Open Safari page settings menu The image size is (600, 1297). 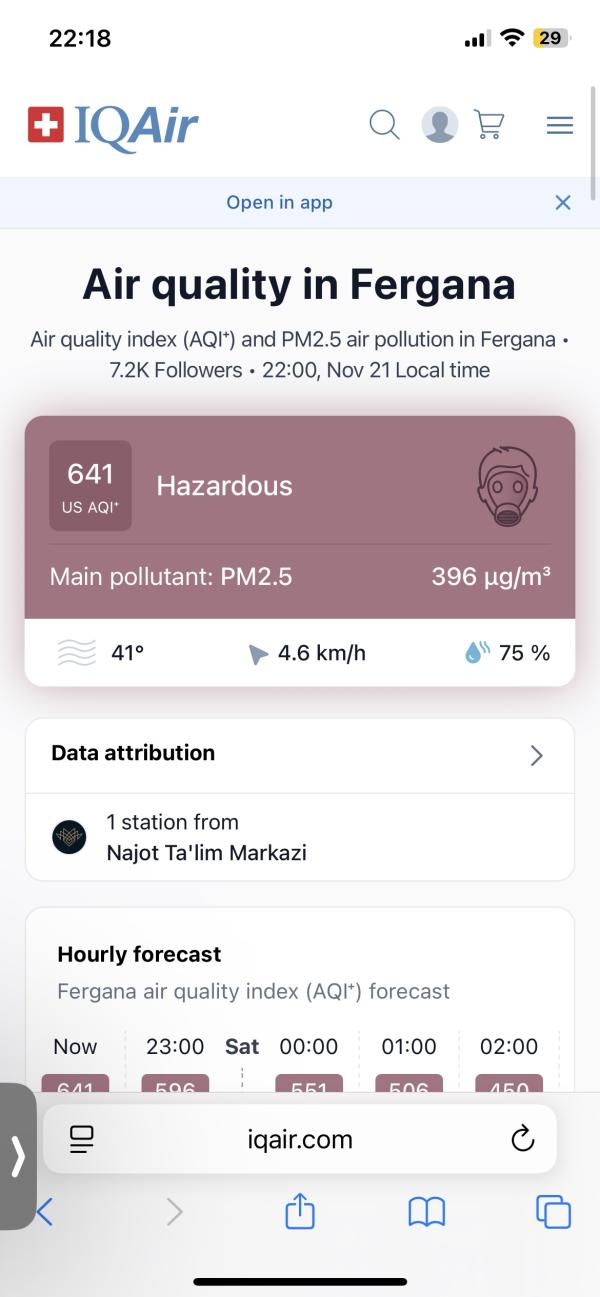point(81,1139)
